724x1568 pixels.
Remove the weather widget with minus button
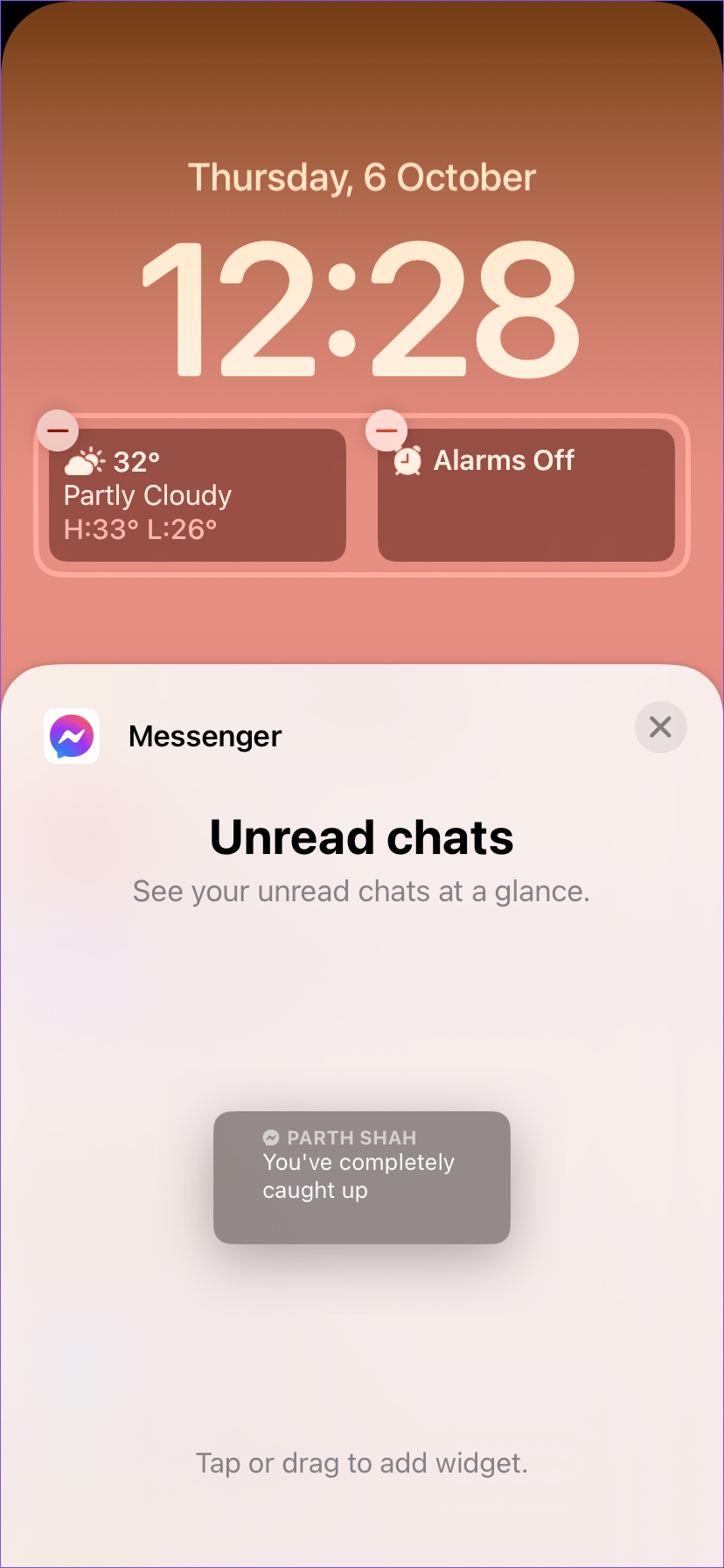58,430
